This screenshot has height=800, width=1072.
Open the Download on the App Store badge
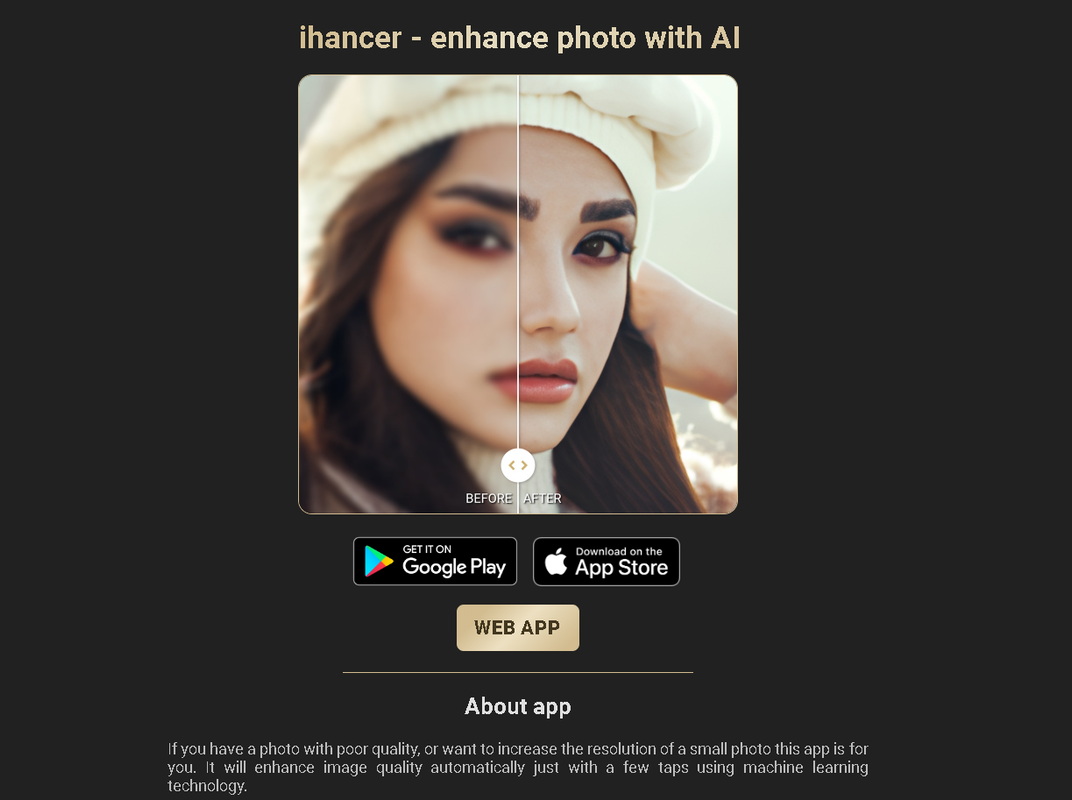click(x=606, y=561)
